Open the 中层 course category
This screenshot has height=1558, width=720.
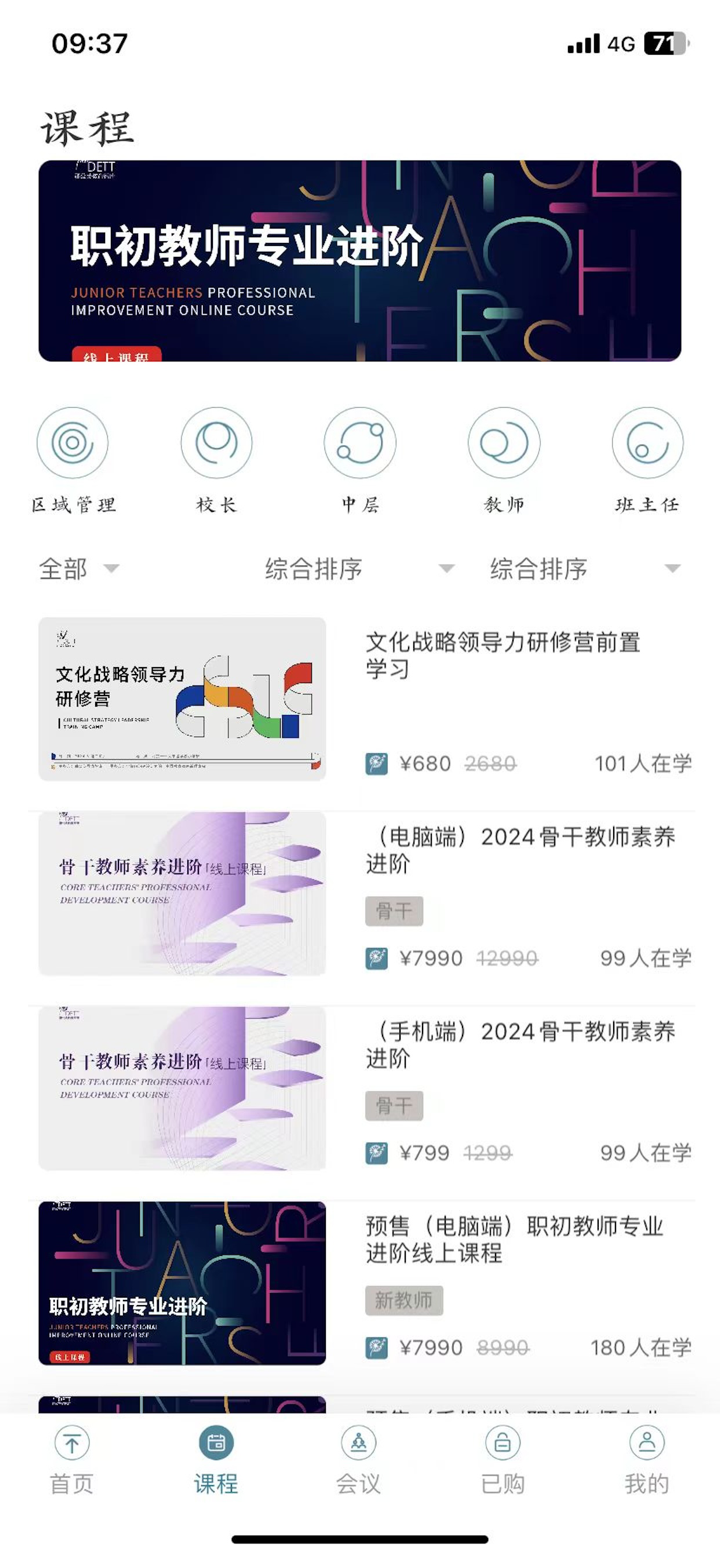coord(360,441)
